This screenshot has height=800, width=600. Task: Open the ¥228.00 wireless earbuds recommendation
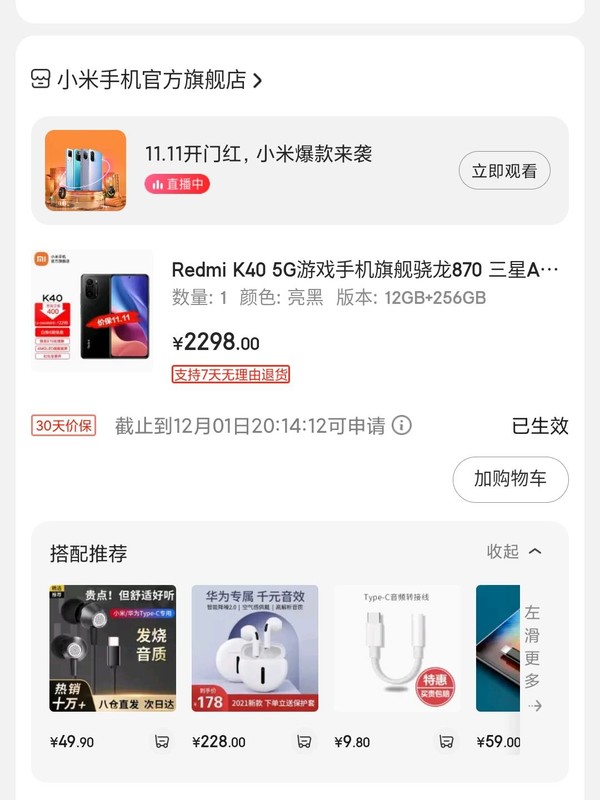coord(255,648)
